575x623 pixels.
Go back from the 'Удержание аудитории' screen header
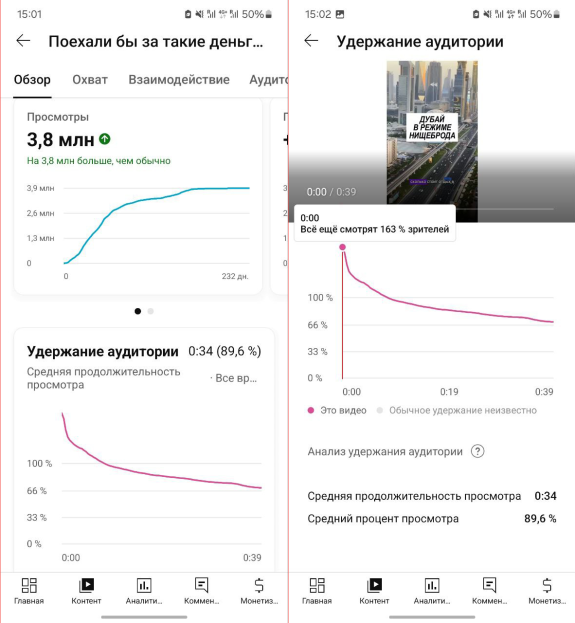click(x=311, y=41)
